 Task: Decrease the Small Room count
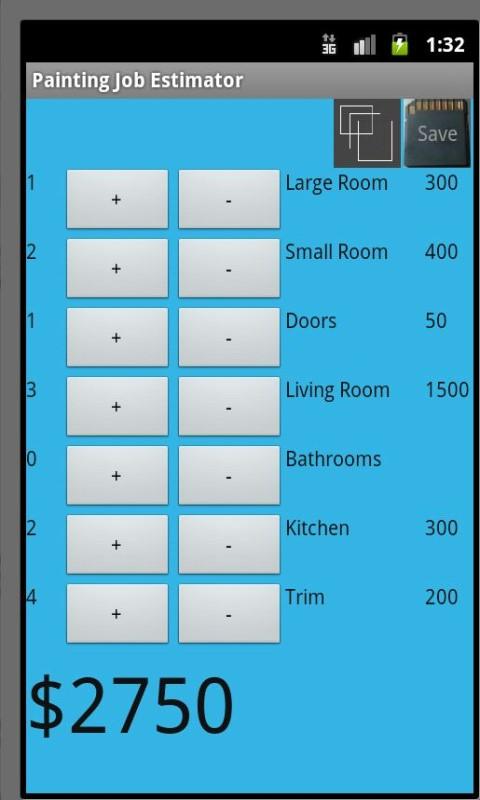pyautogui.click(x=229, y=268)
